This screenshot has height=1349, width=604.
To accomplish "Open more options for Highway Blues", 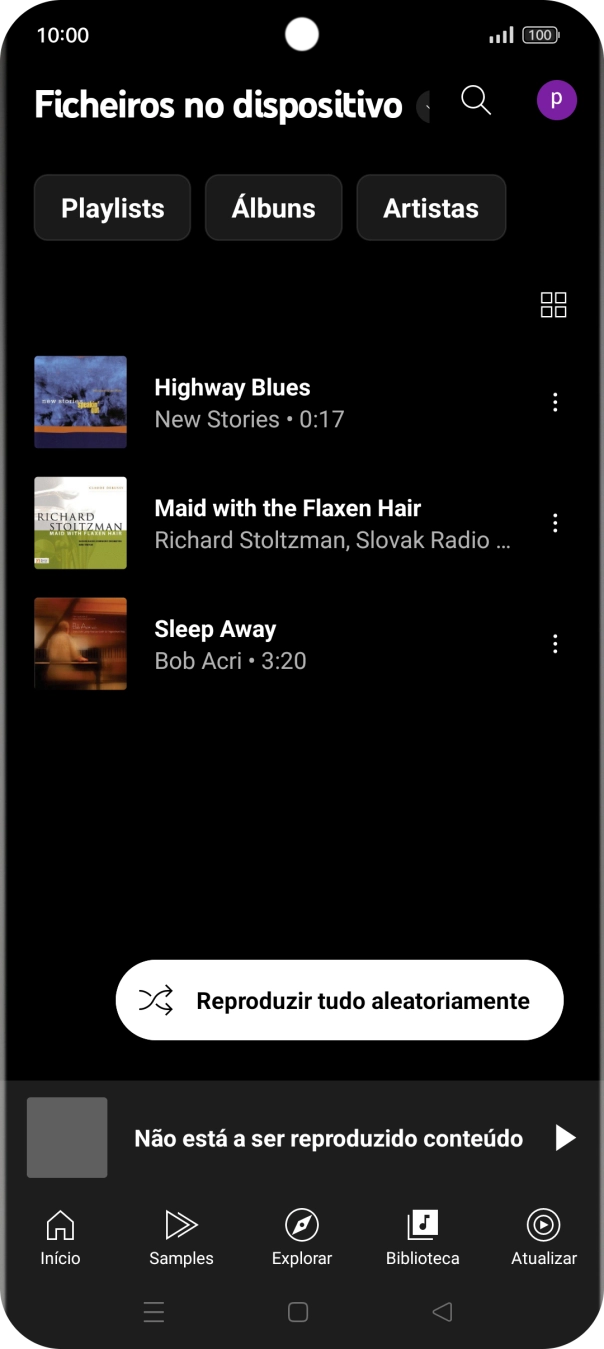I will point(555,402).
